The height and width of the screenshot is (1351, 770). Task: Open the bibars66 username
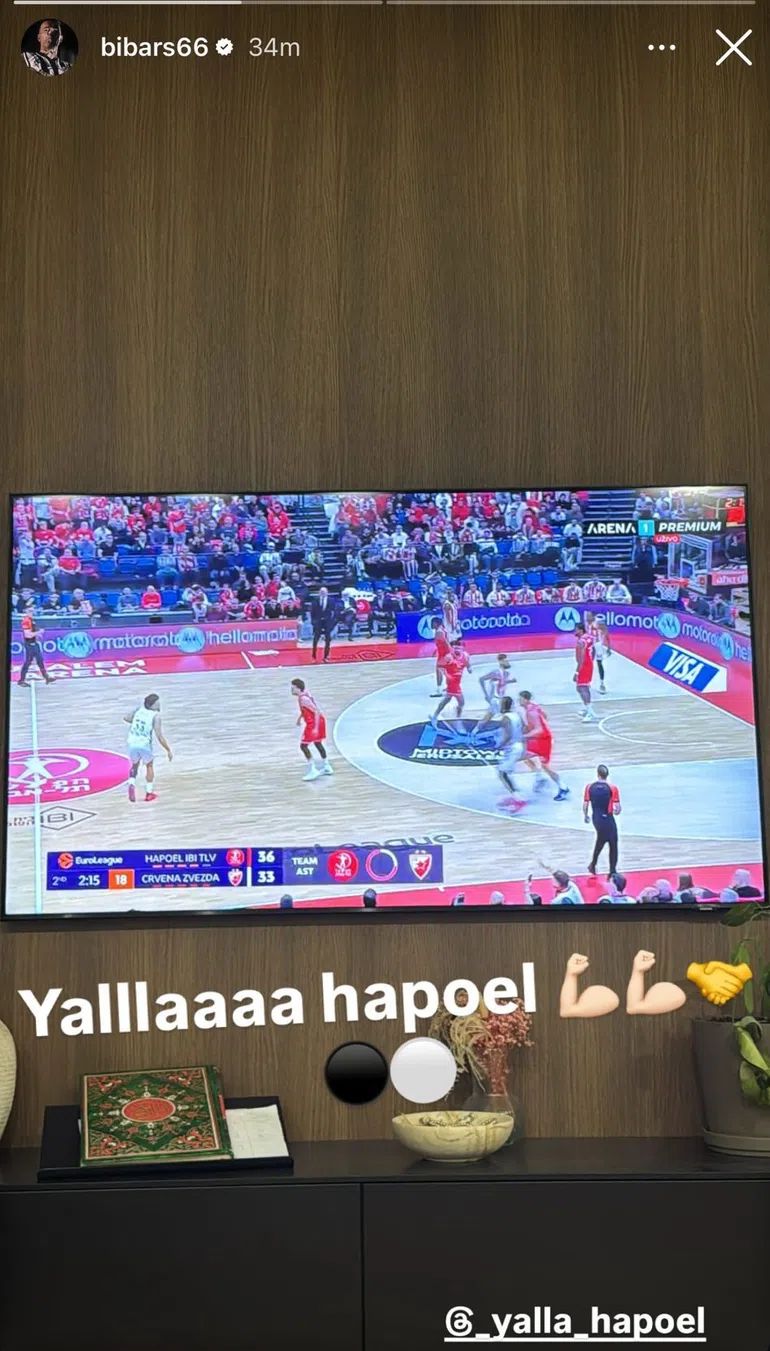[153, 47]
